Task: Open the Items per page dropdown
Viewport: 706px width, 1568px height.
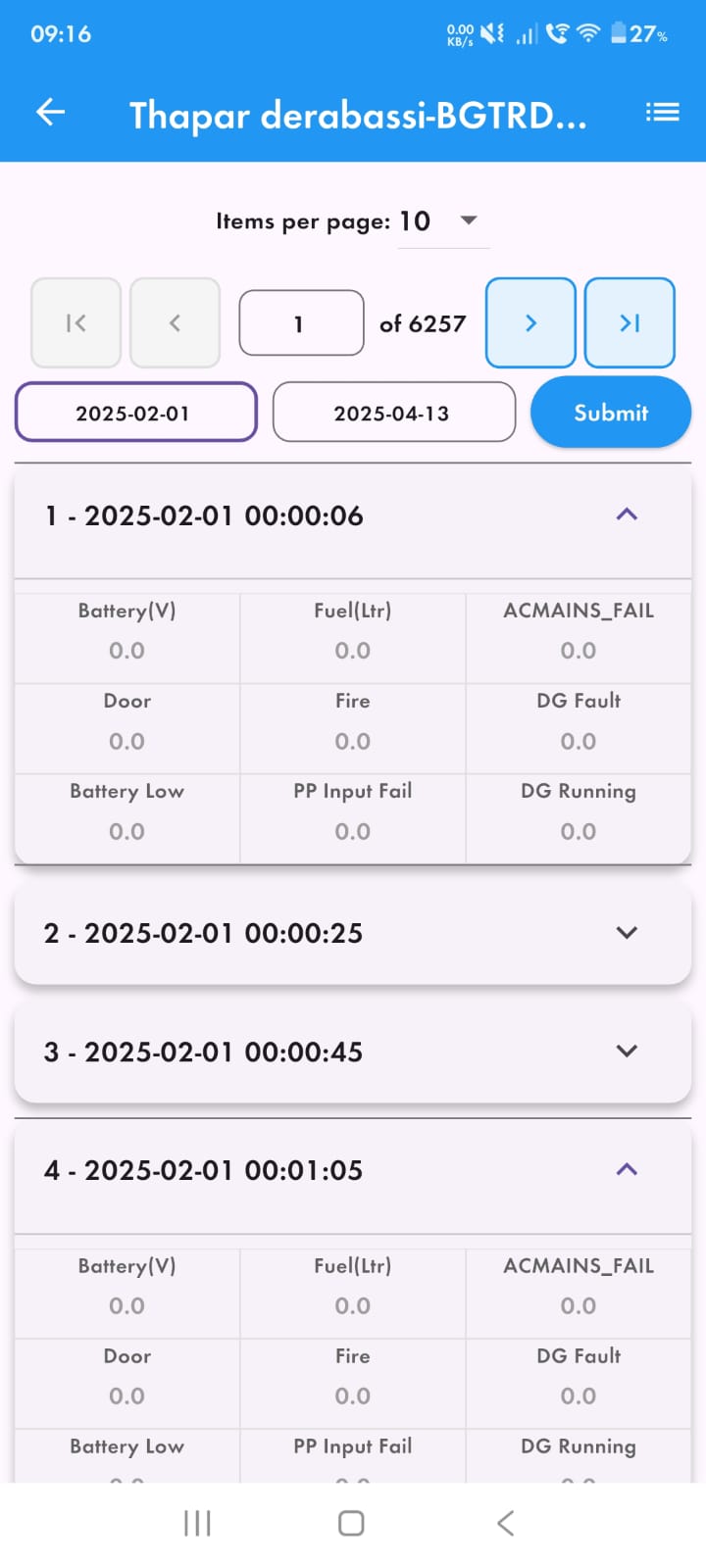Action: 443,221
